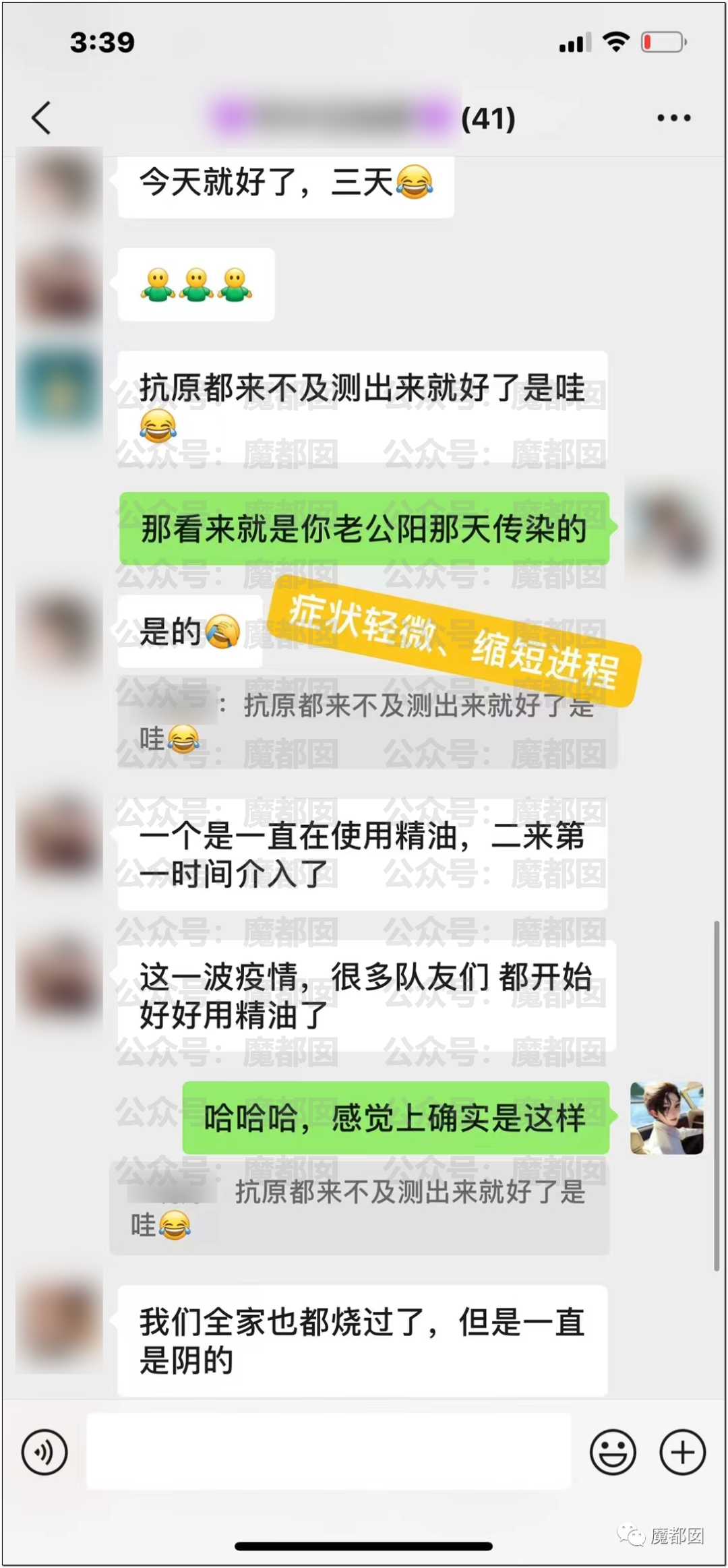Screen dimensions: 728x1568
Task: Open the group chat overflow menu
Action: coord(673,118)
